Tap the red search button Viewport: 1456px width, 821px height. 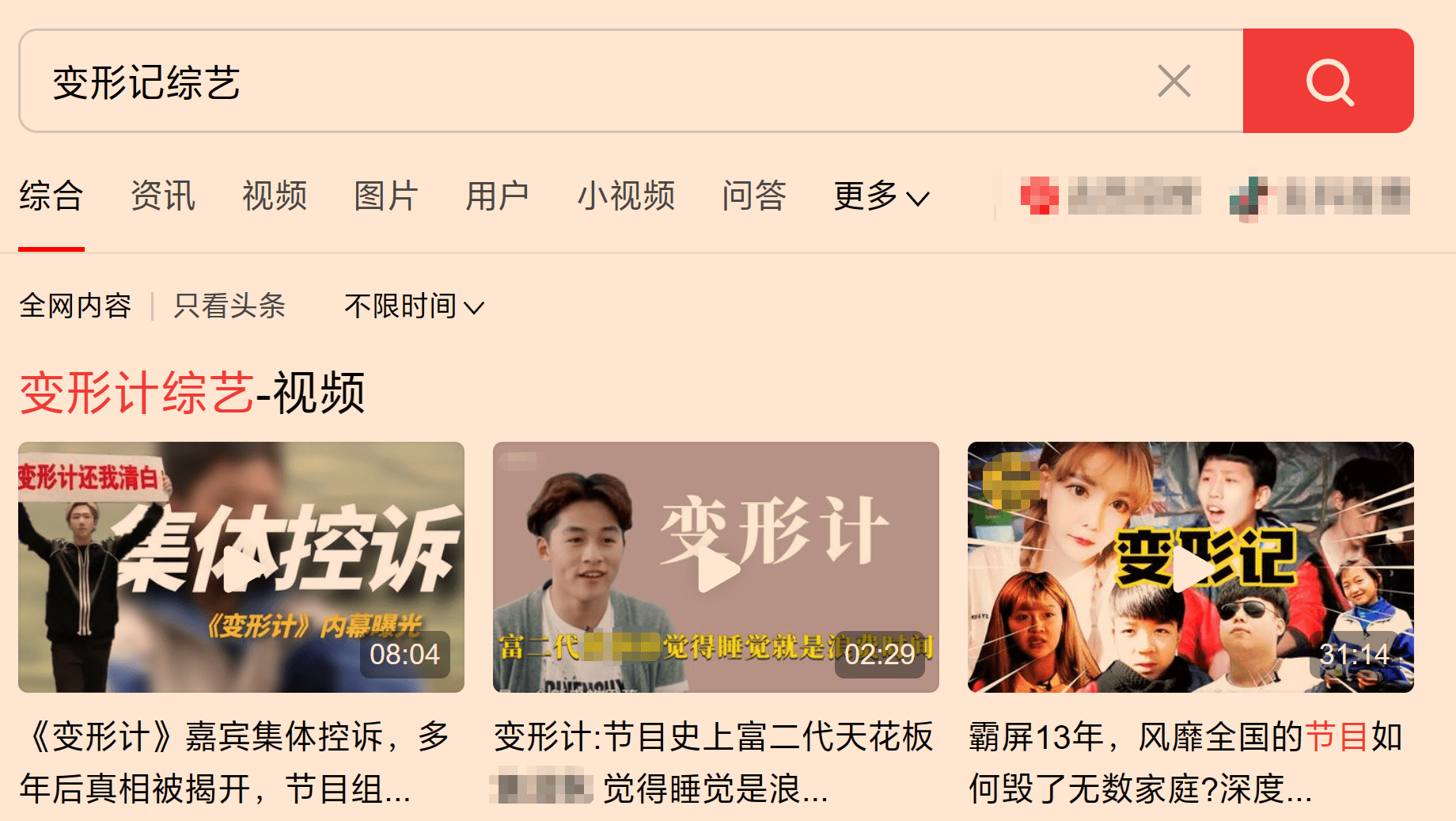click(1328, 82)
